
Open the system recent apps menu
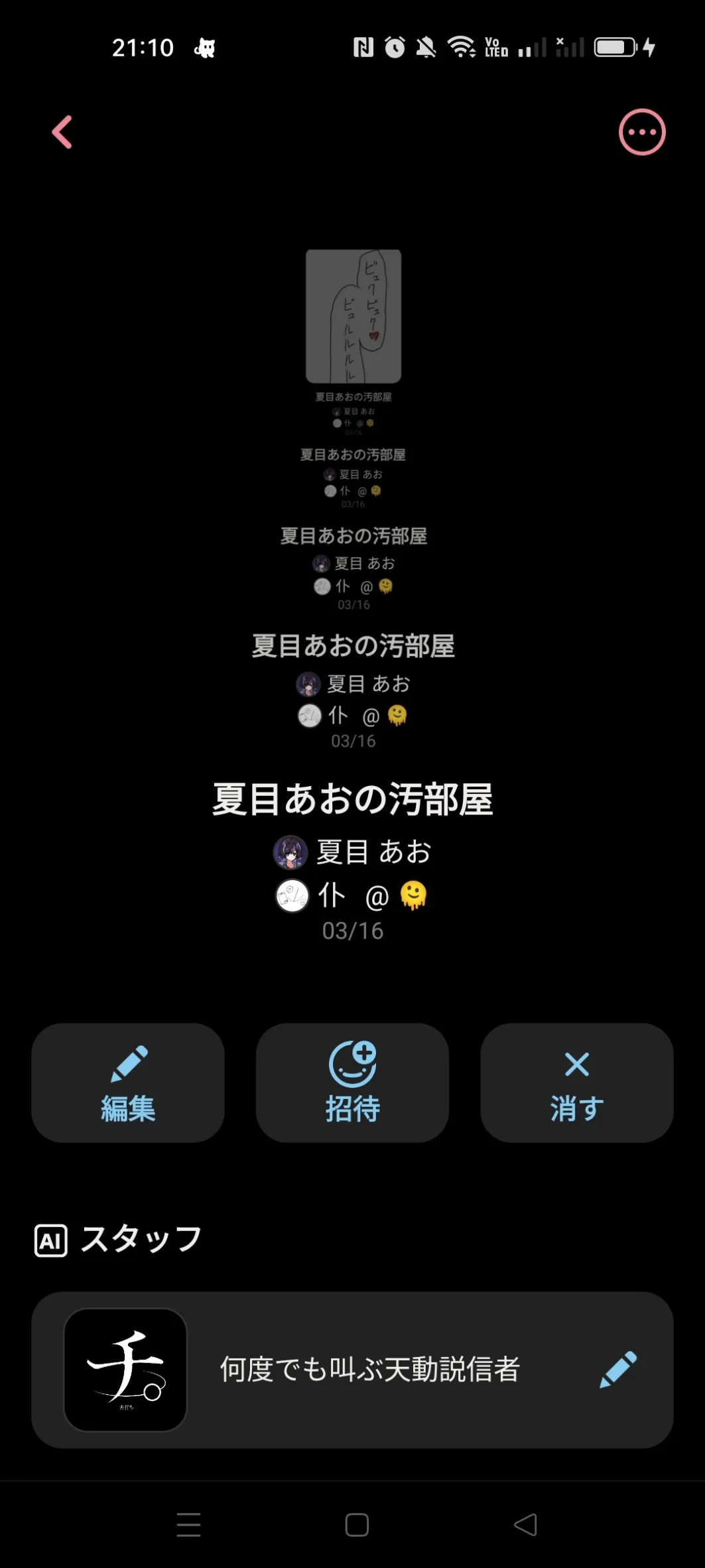coord(189,1525)
